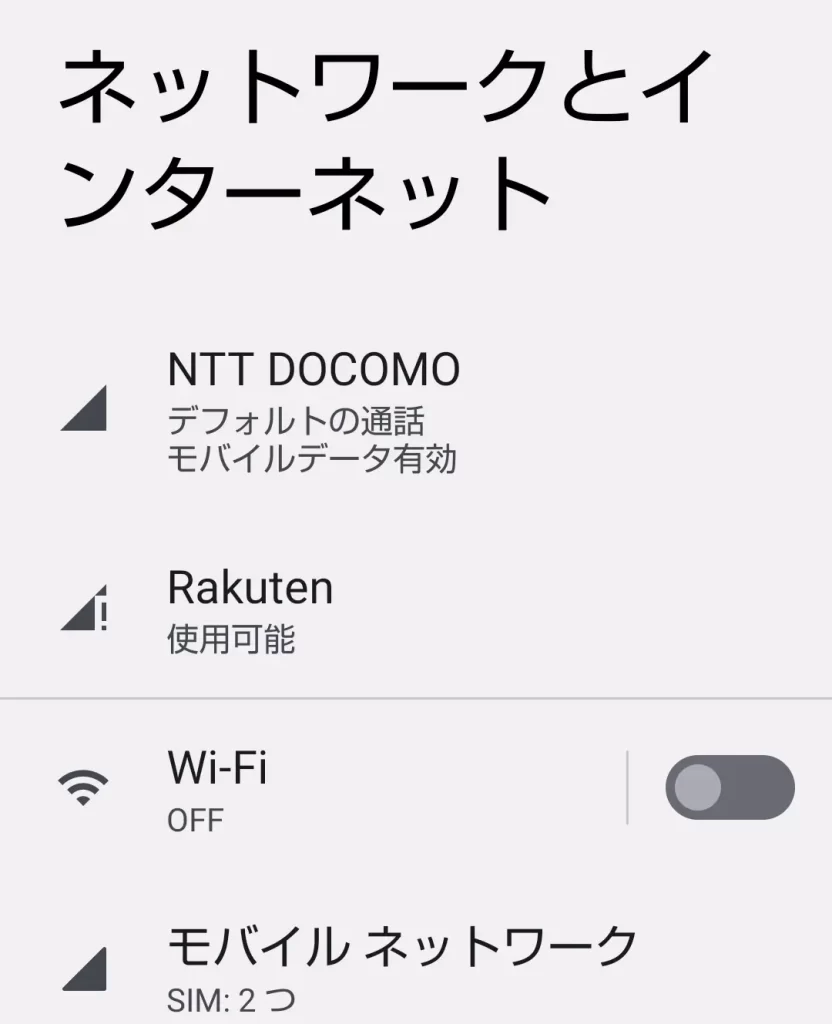Screen dimensions: 832x1024
Task: Turn on the Wi-Fi switch
Action: (x=729, y=789)
